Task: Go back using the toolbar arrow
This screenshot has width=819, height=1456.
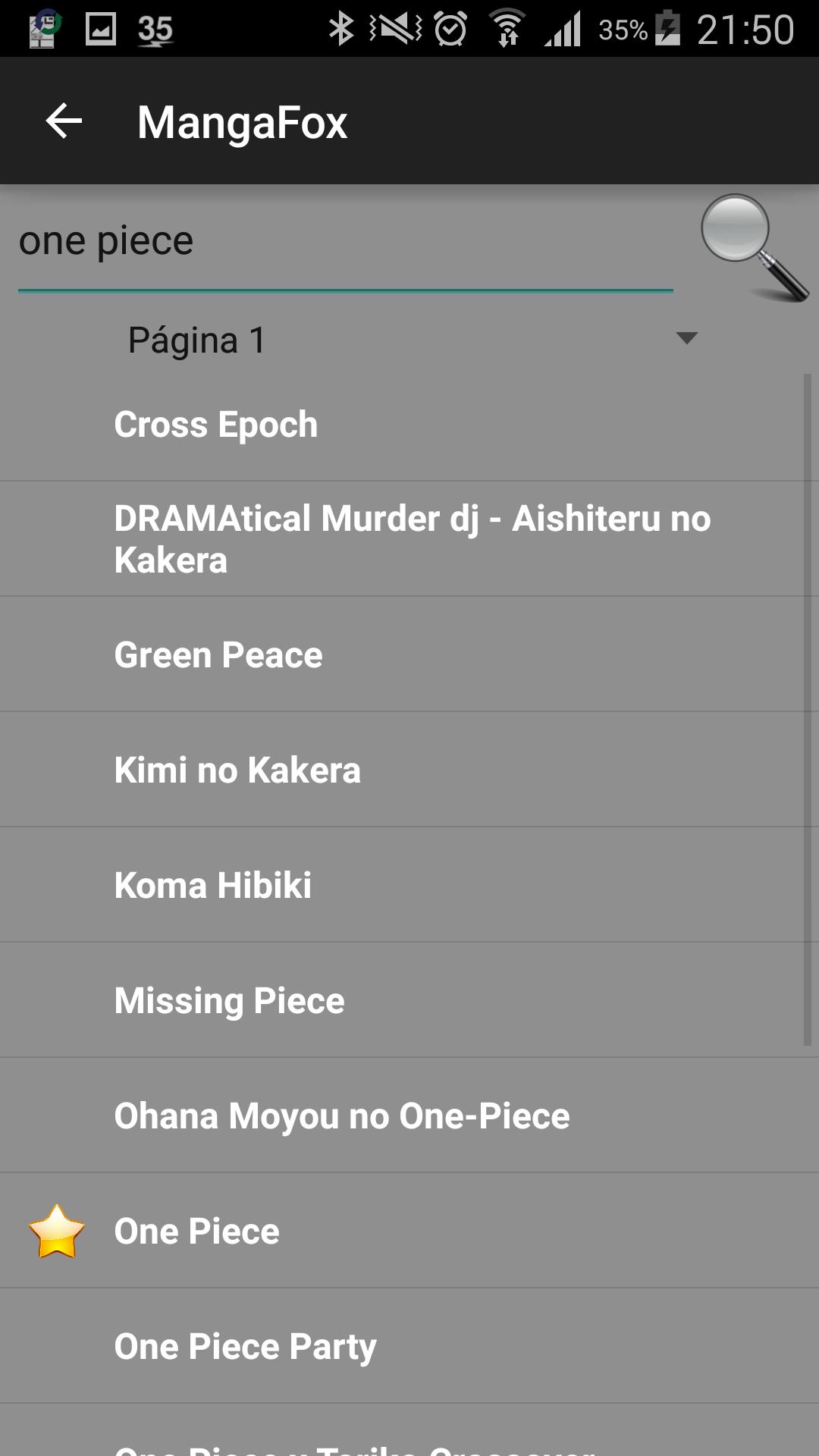Action: (64, 121)
